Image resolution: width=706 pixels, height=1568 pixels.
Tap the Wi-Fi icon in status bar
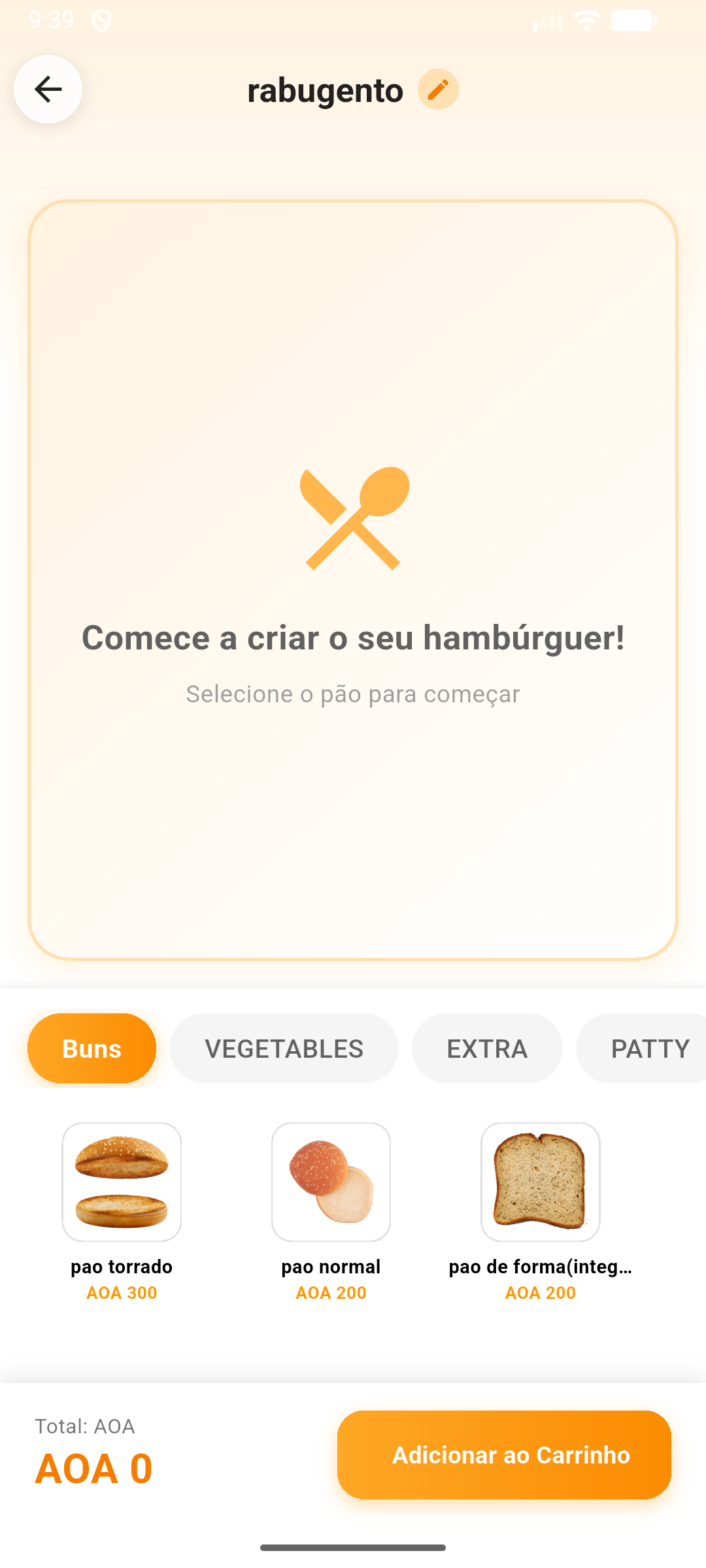coord(586,20)
